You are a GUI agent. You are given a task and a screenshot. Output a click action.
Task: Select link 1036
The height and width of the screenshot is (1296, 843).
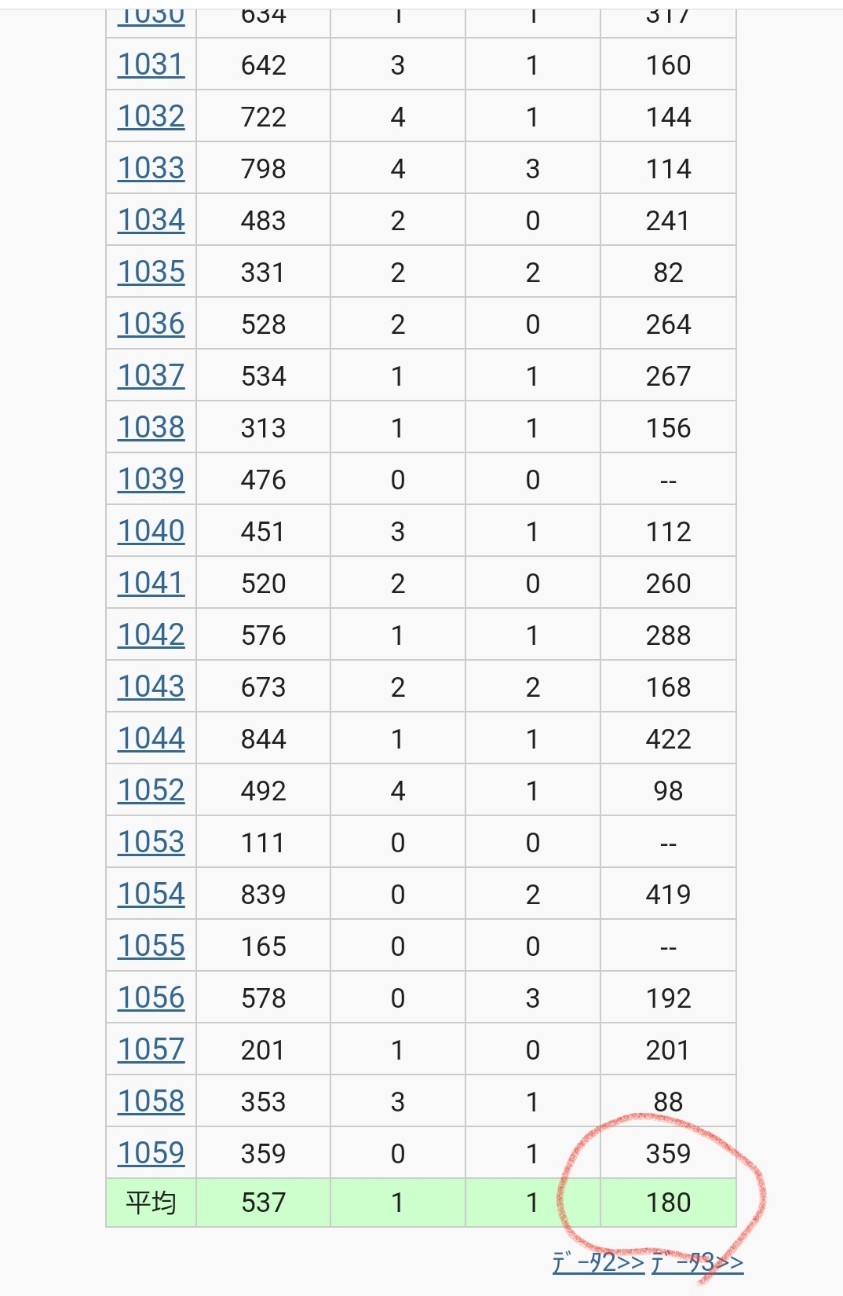(x=151, y=324)
